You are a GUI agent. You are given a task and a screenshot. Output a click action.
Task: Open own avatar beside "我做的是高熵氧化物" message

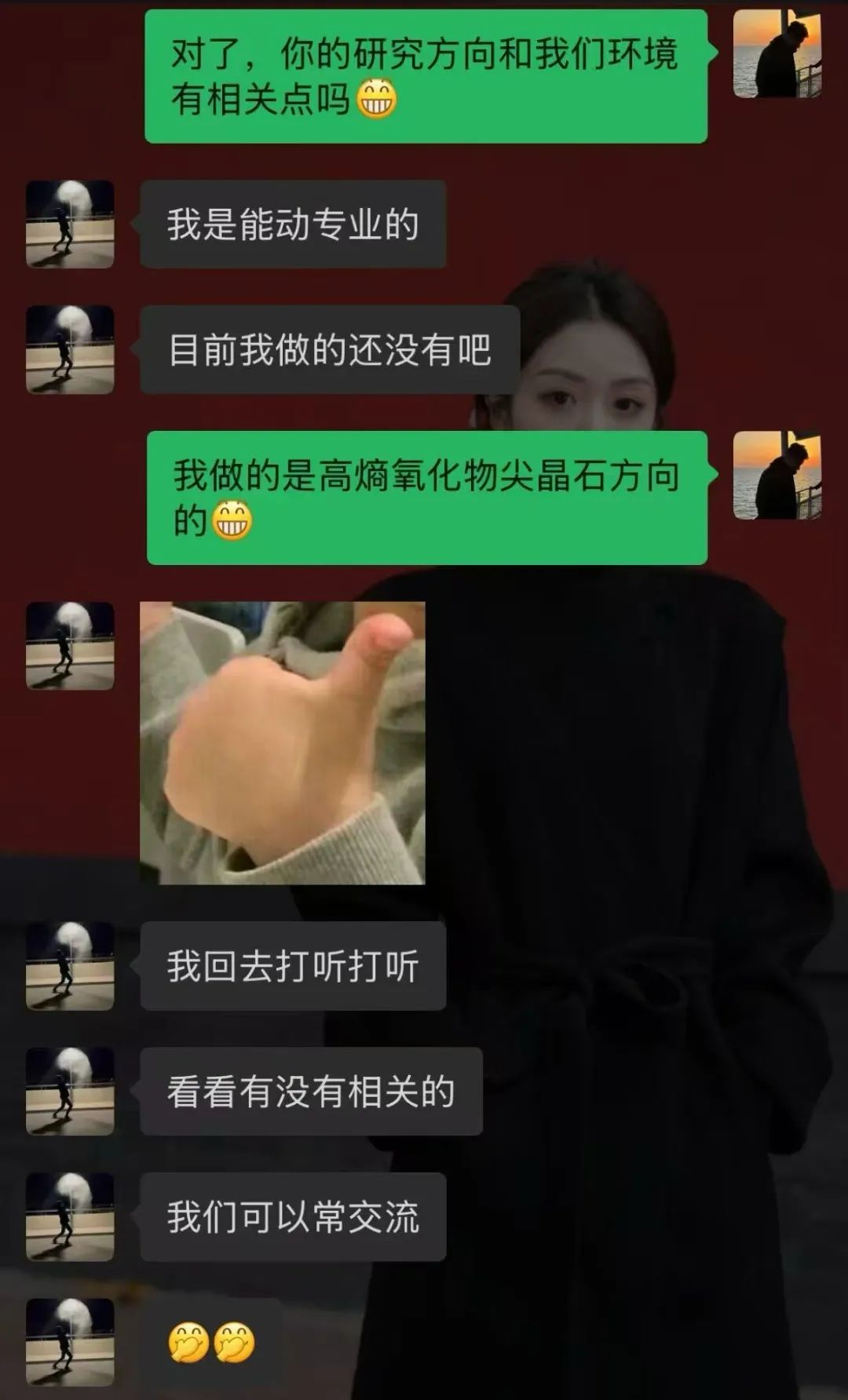[x=777, y=476]
